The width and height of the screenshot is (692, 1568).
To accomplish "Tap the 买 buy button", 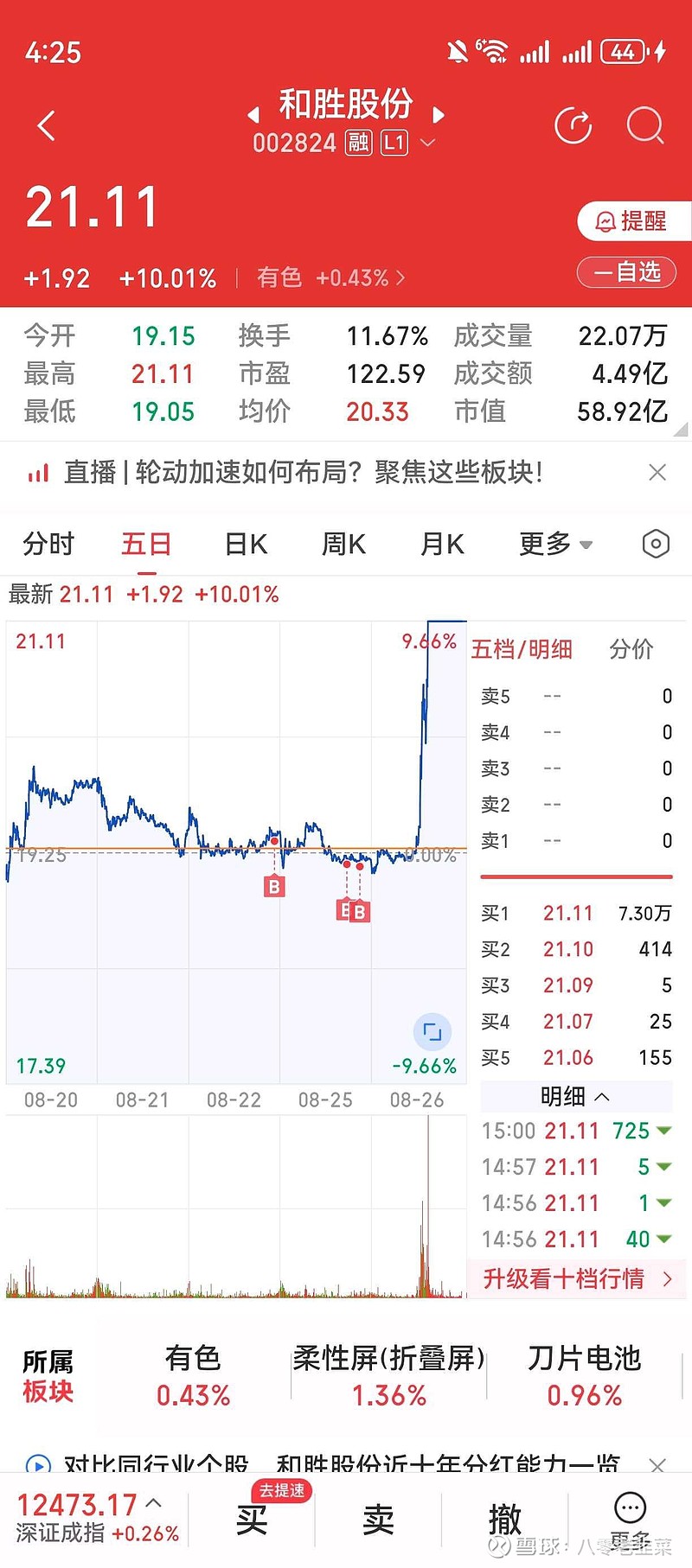I will [x=252, y=1519].
